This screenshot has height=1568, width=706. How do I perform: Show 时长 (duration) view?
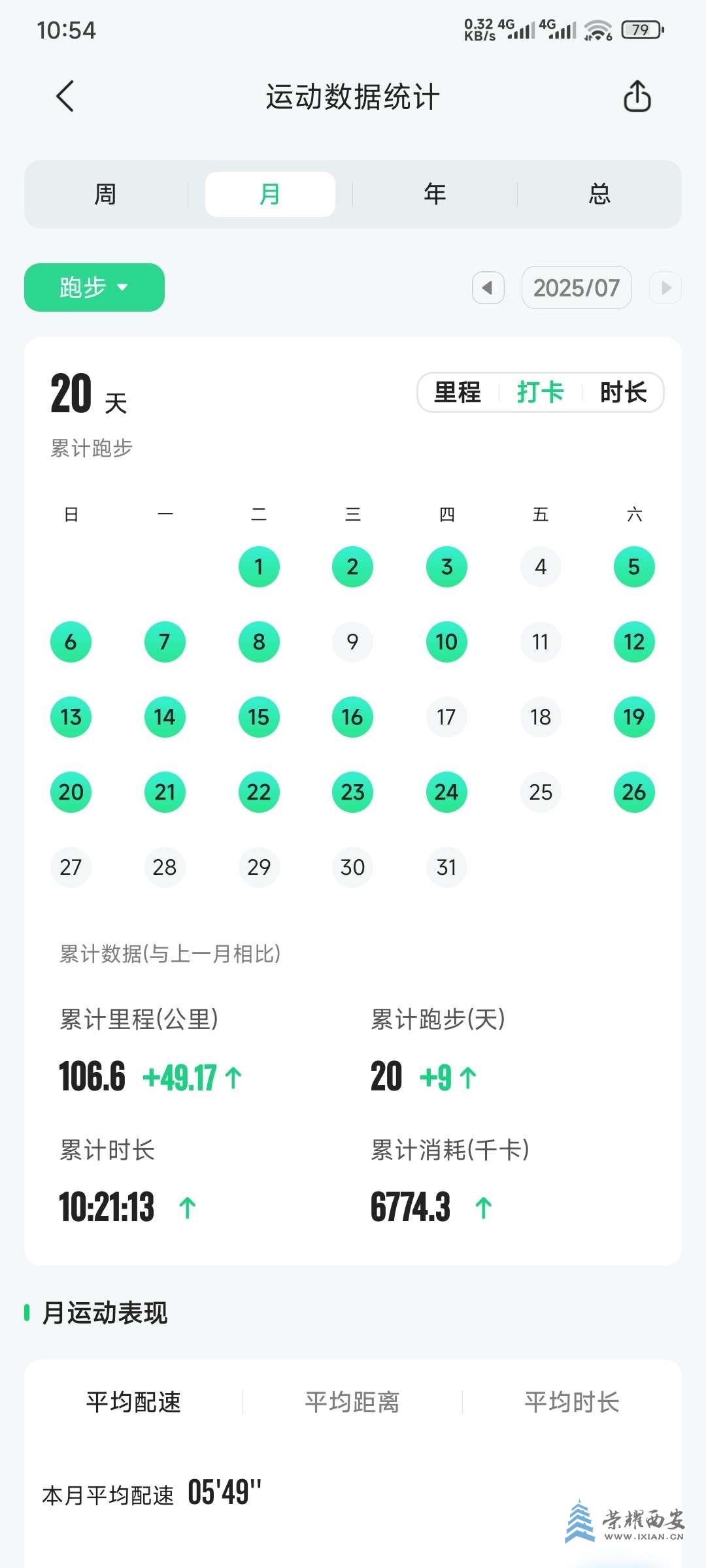tap(623, 393)
